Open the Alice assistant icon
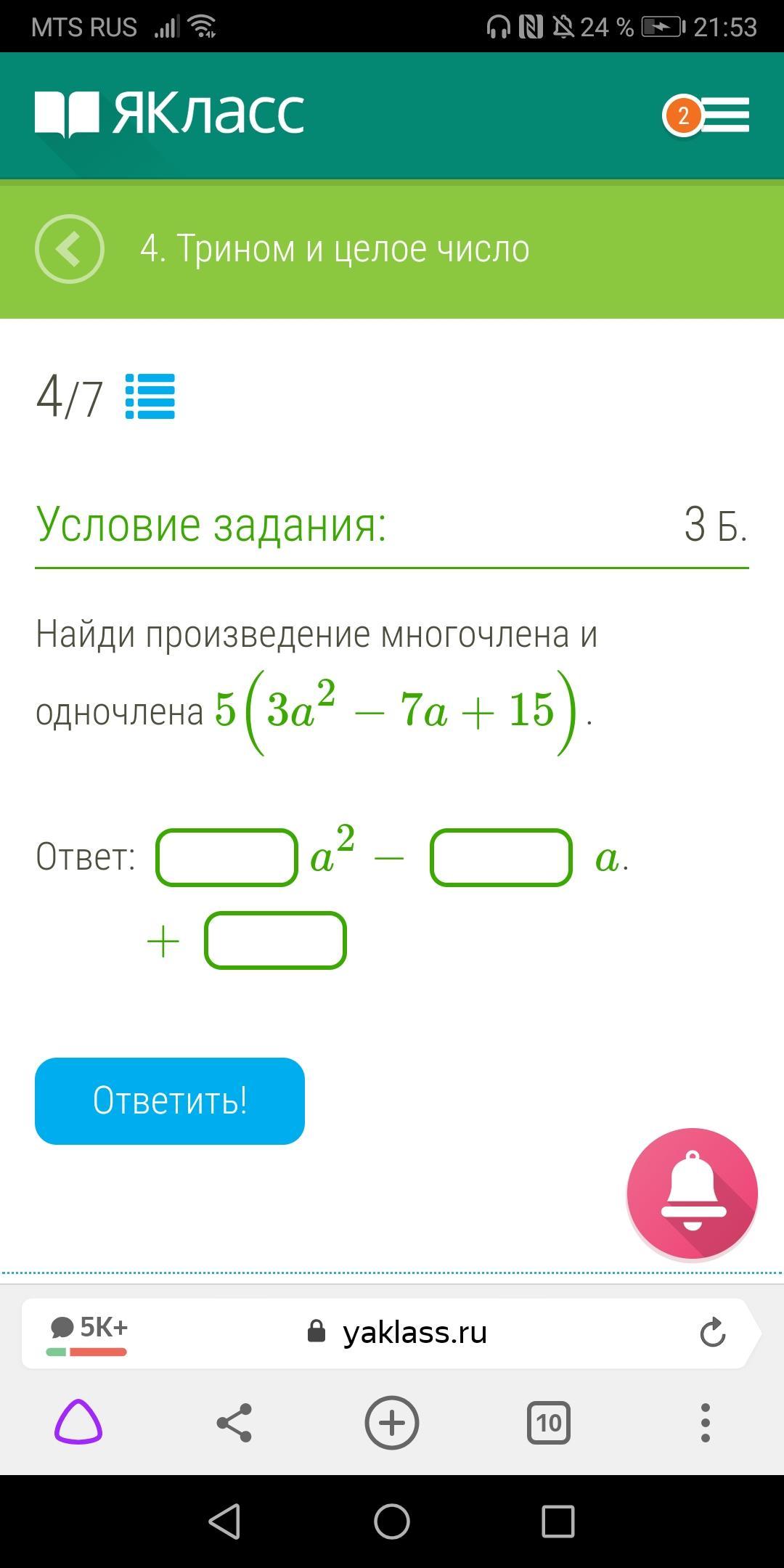The width and height of the screenshot is (784, 1568). pos(78,1422)
